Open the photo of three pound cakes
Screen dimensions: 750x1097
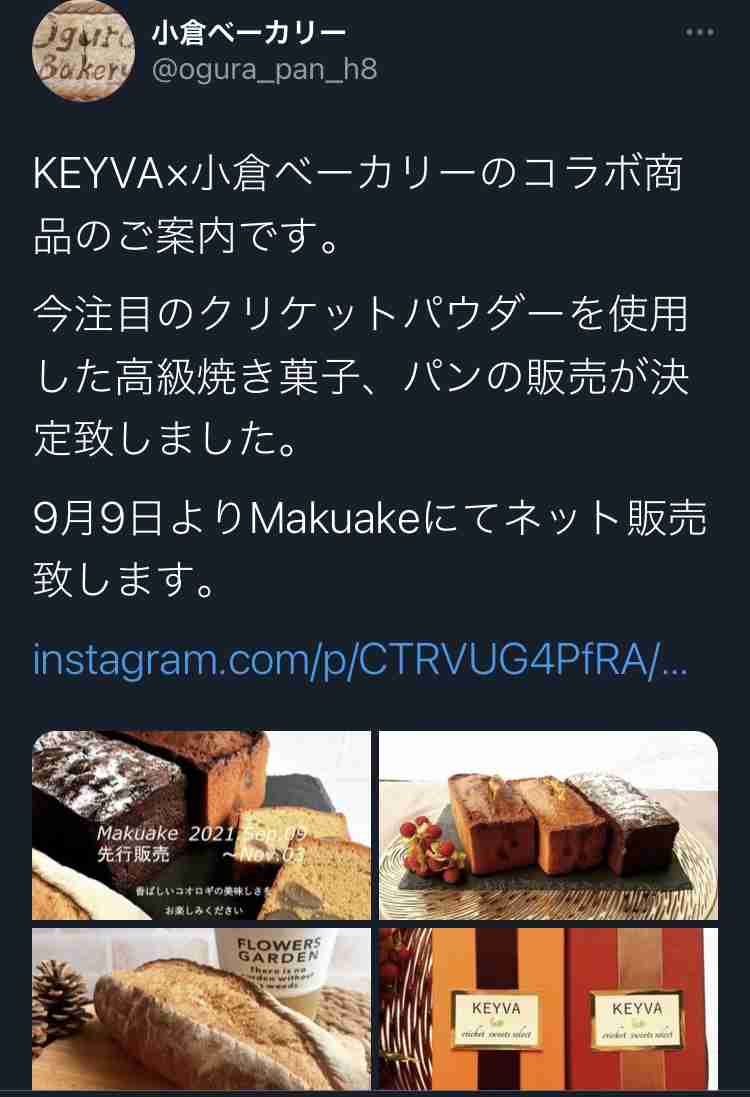click(548, 825)
